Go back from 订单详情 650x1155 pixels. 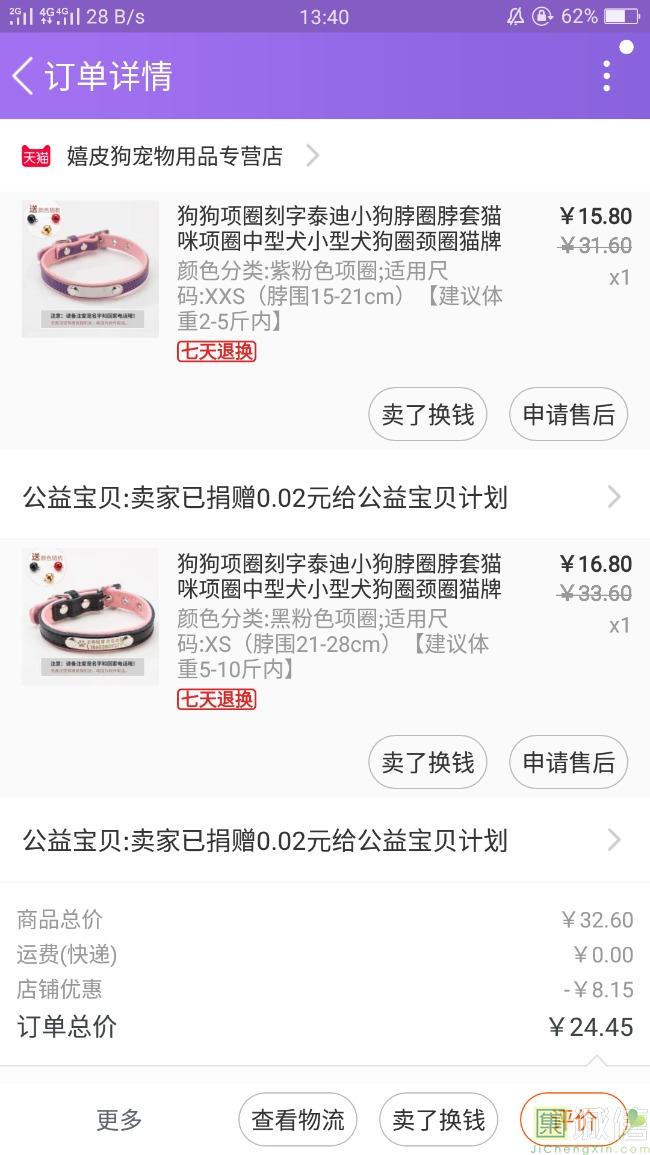[x=24, y=76]
